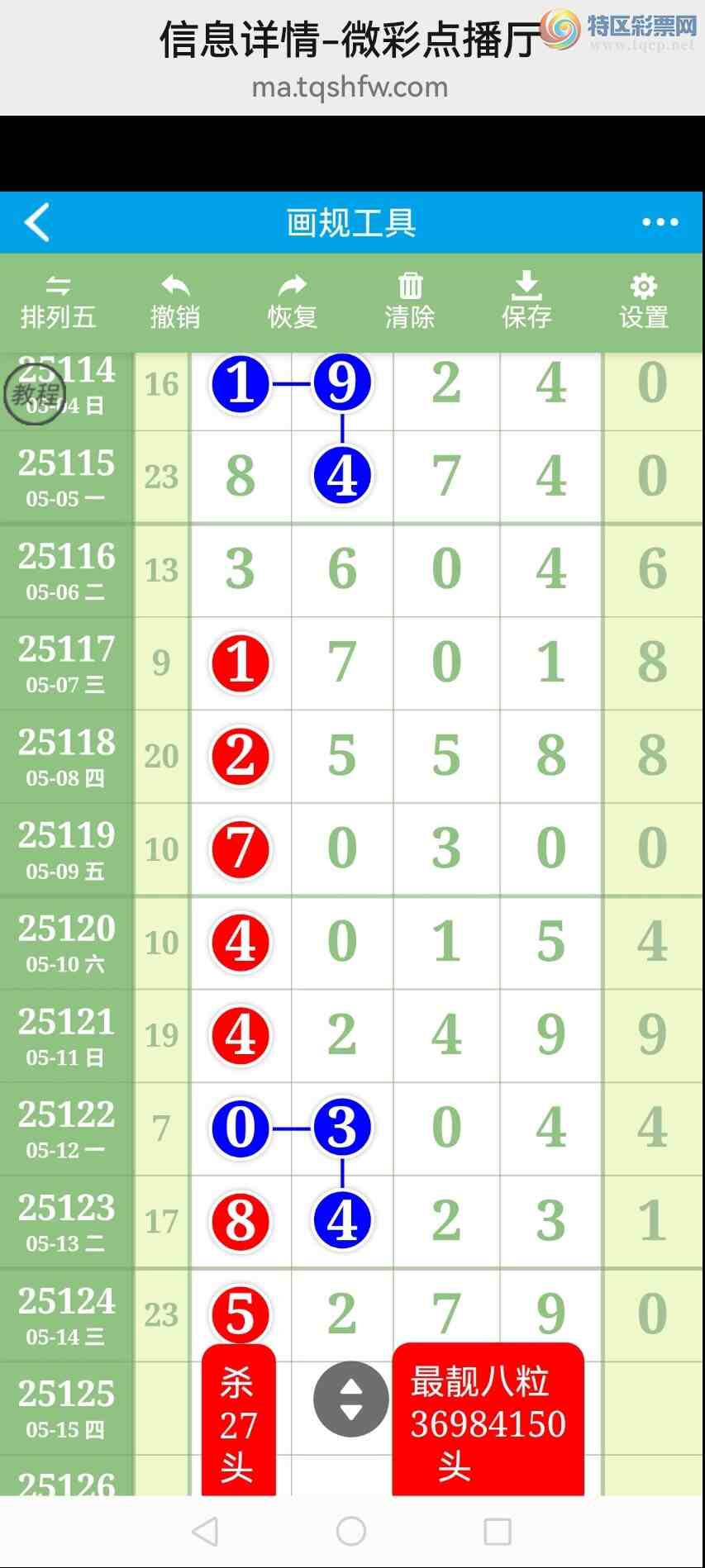
Task: Open the 教程 tutorial badge
Action: (x=34, y=394)
